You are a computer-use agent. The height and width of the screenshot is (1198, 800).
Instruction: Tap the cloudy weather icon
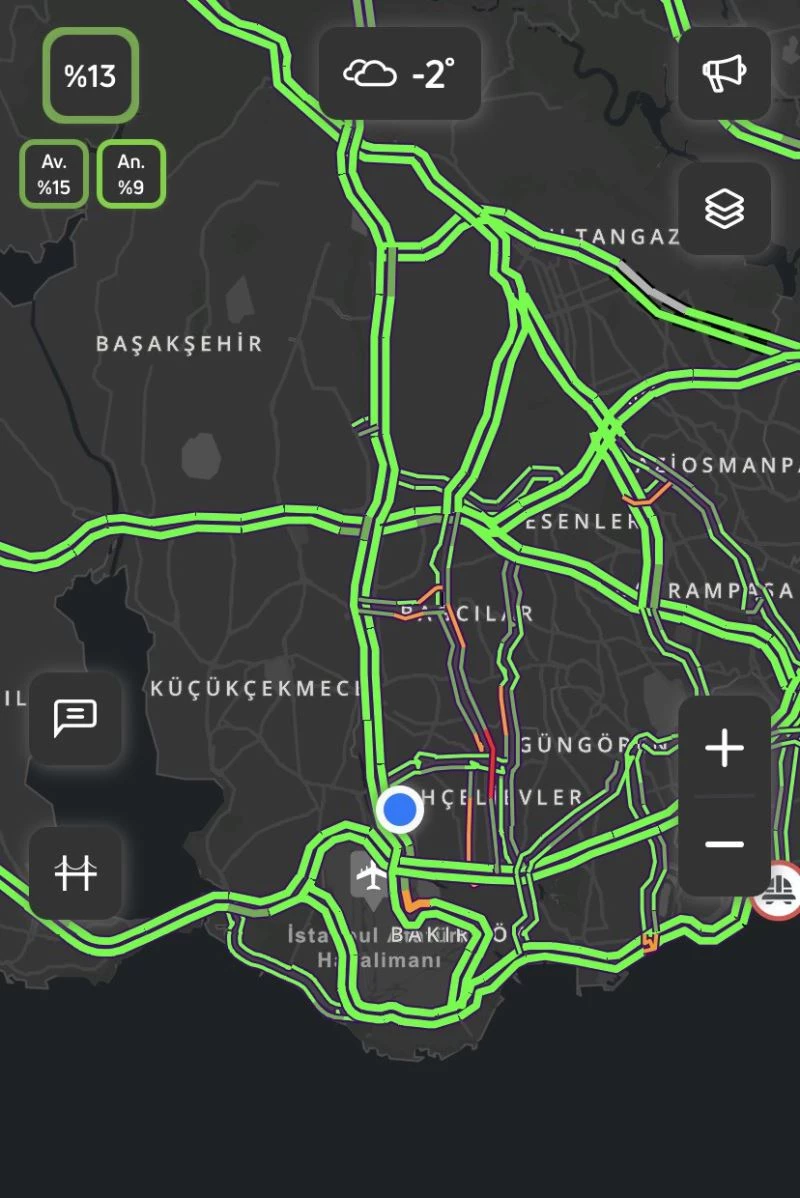[x=370, y=72]
